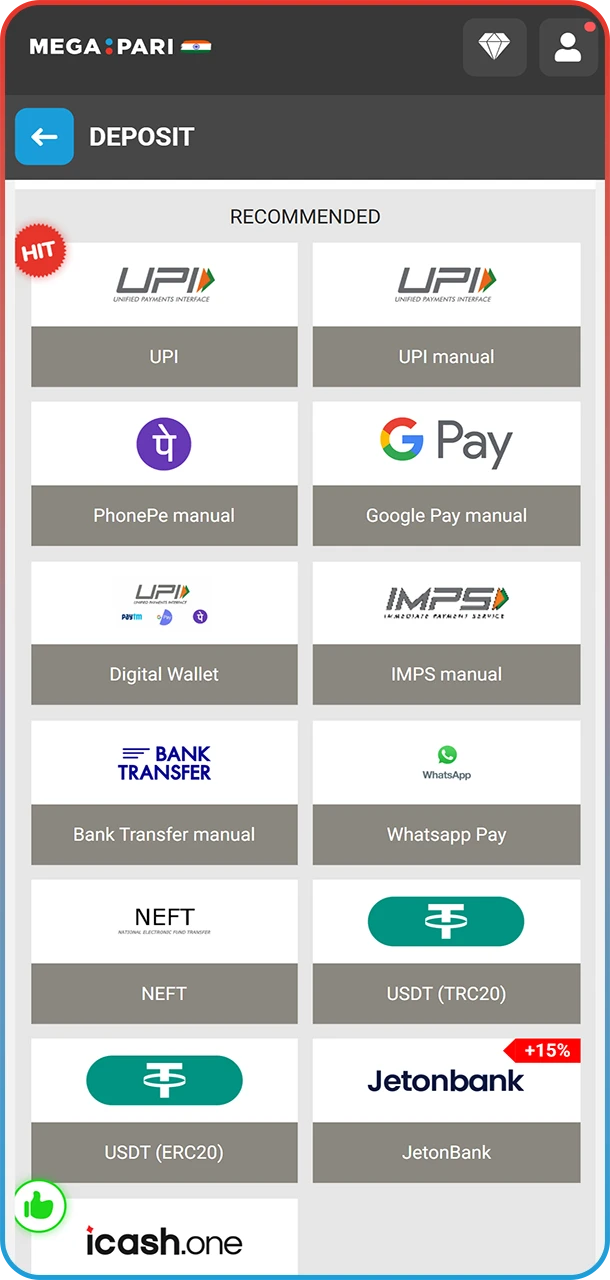
Task: Pick Google Pay manual method
Action: click(446, 473)
